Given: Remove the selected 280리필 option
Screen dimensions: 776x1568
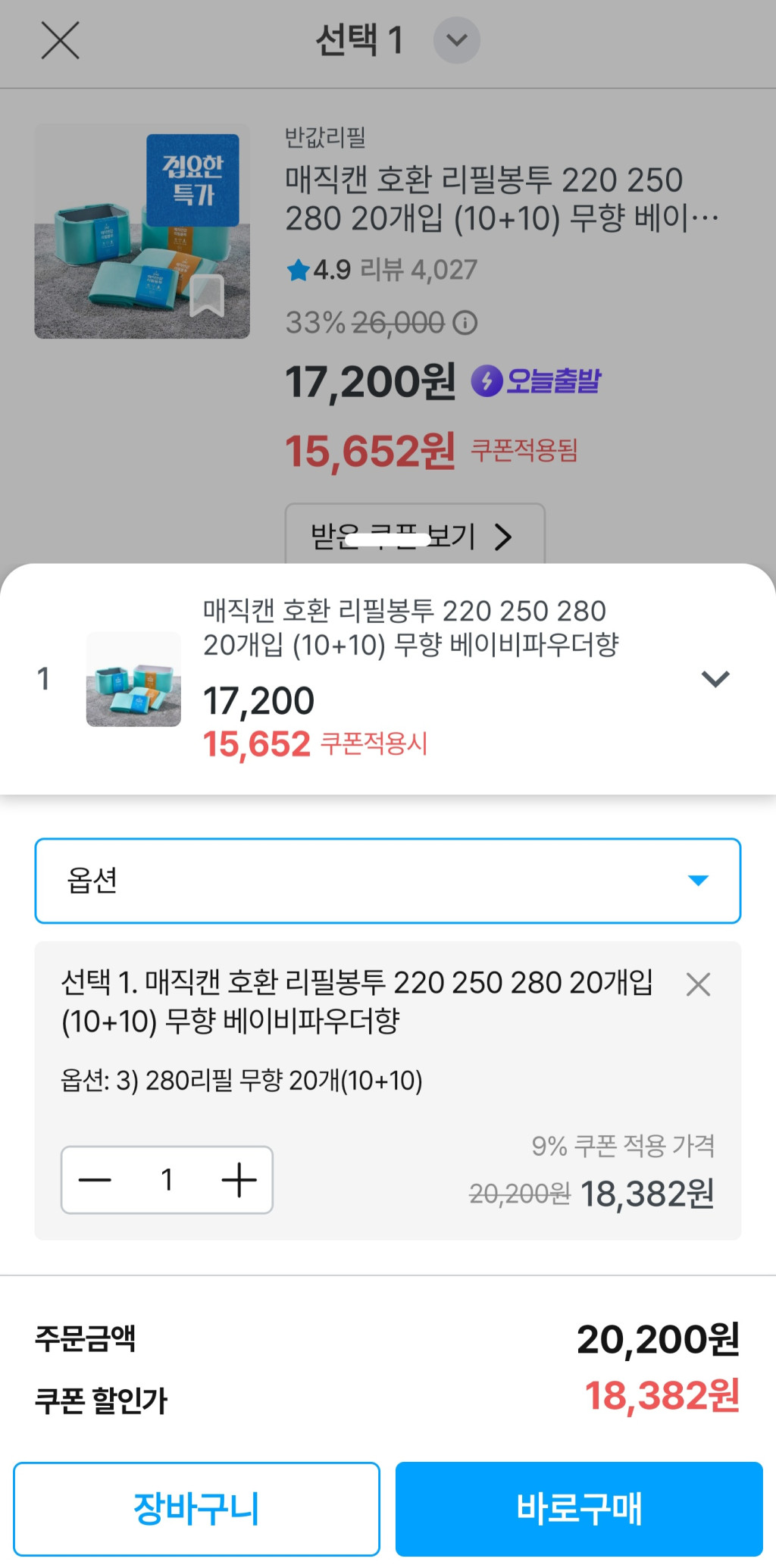Looking at the screenshot, I should [x=697, y=984].
